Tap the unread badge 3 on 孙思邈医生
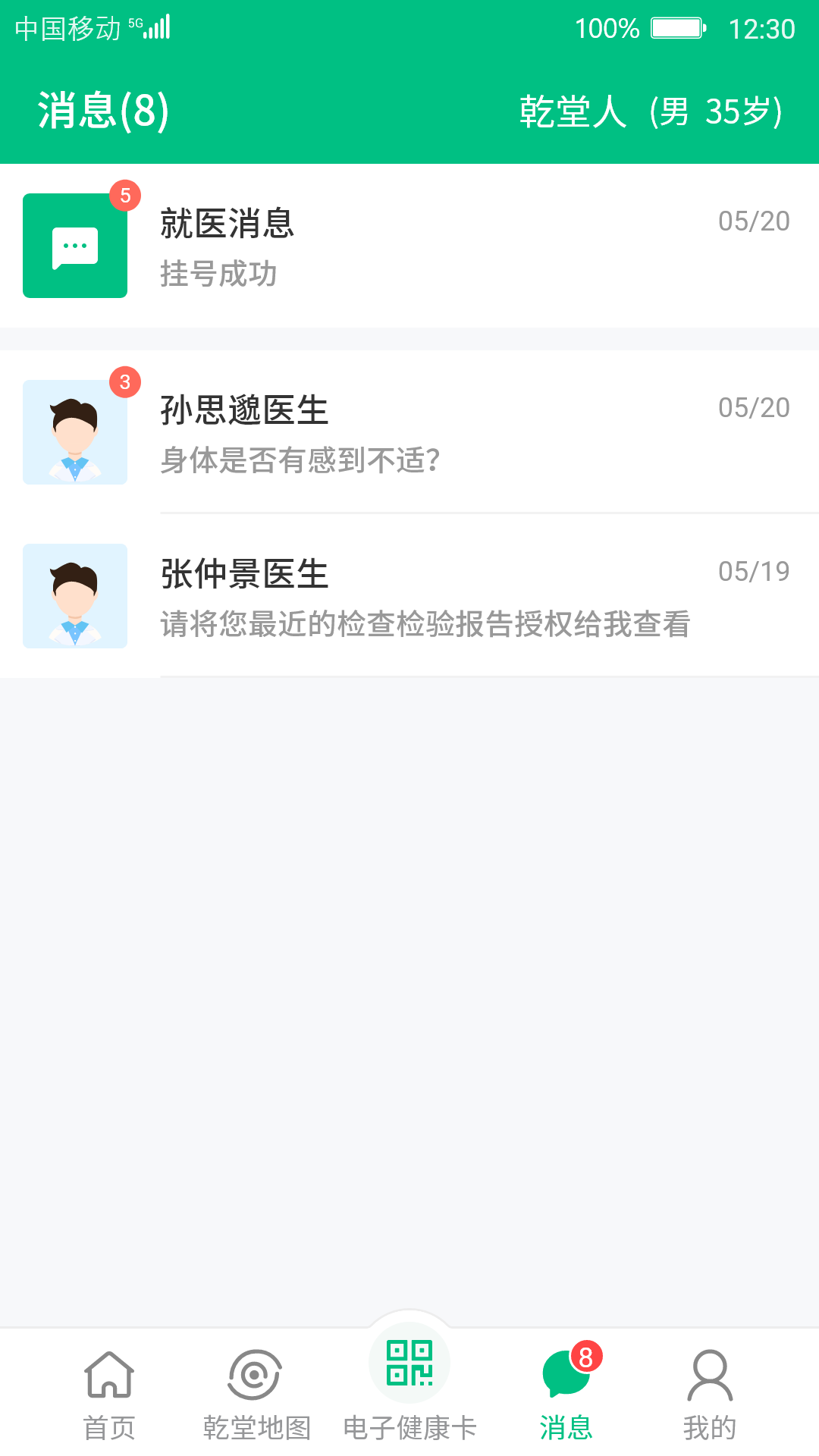The height and width of the screenshot is (1456, 819). [x=124, y=383]
